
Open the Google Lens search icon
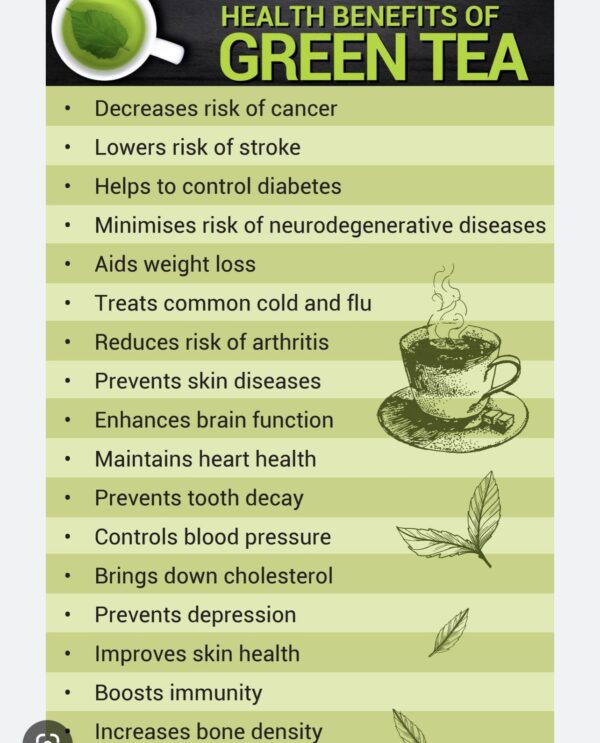pos(45,736)
